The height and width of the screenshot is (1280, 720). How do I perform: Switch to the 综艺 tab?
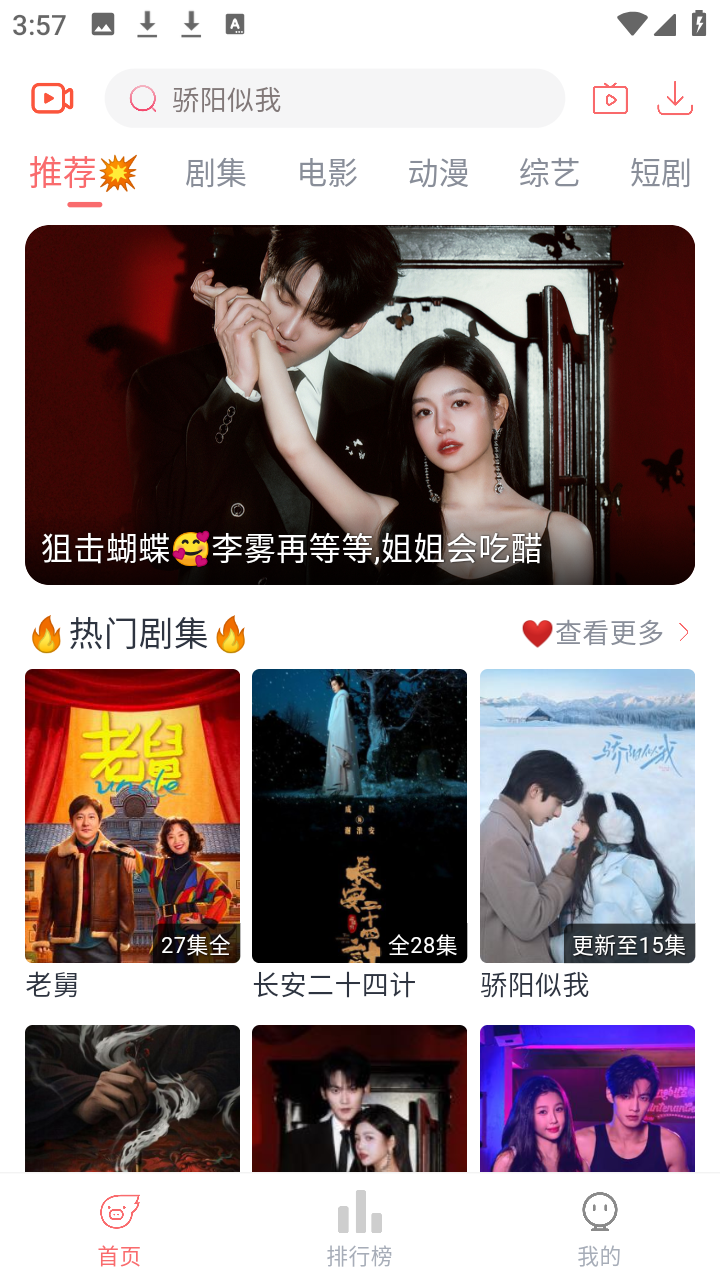pos(549,174)
